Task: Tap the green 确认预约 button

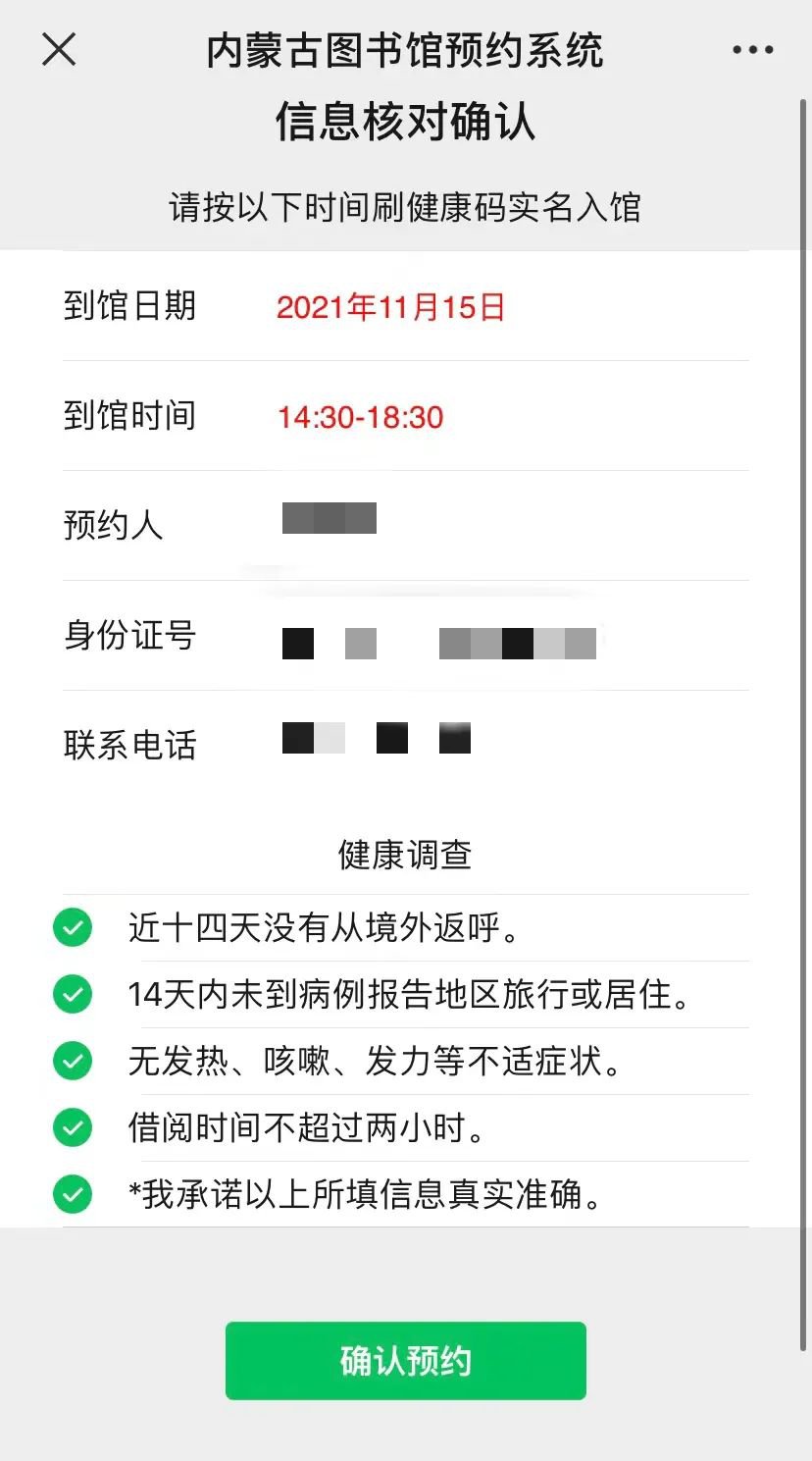Action: [x=405, y=1360]
